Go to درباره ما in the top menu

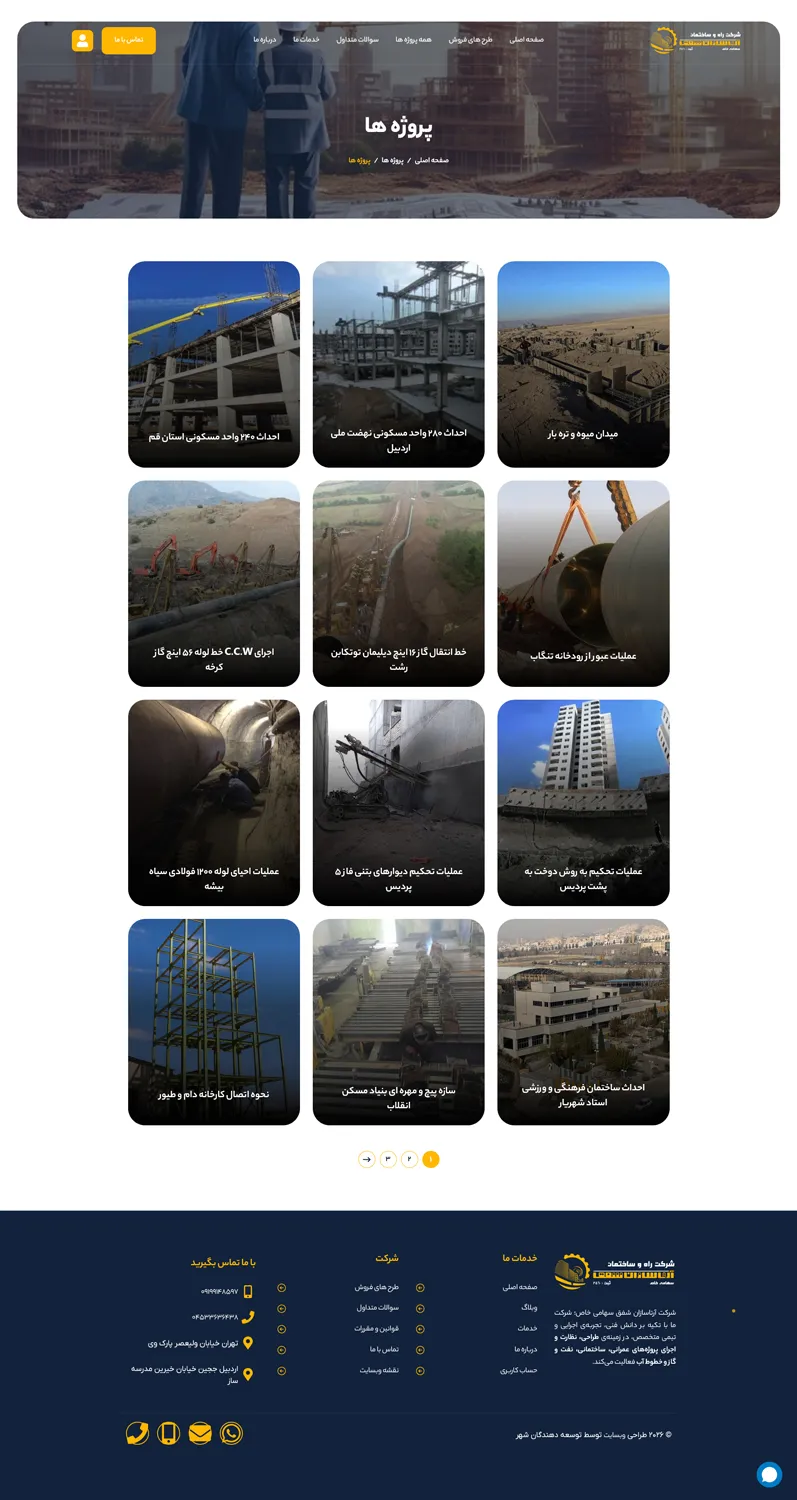click(x=264, y=40)
